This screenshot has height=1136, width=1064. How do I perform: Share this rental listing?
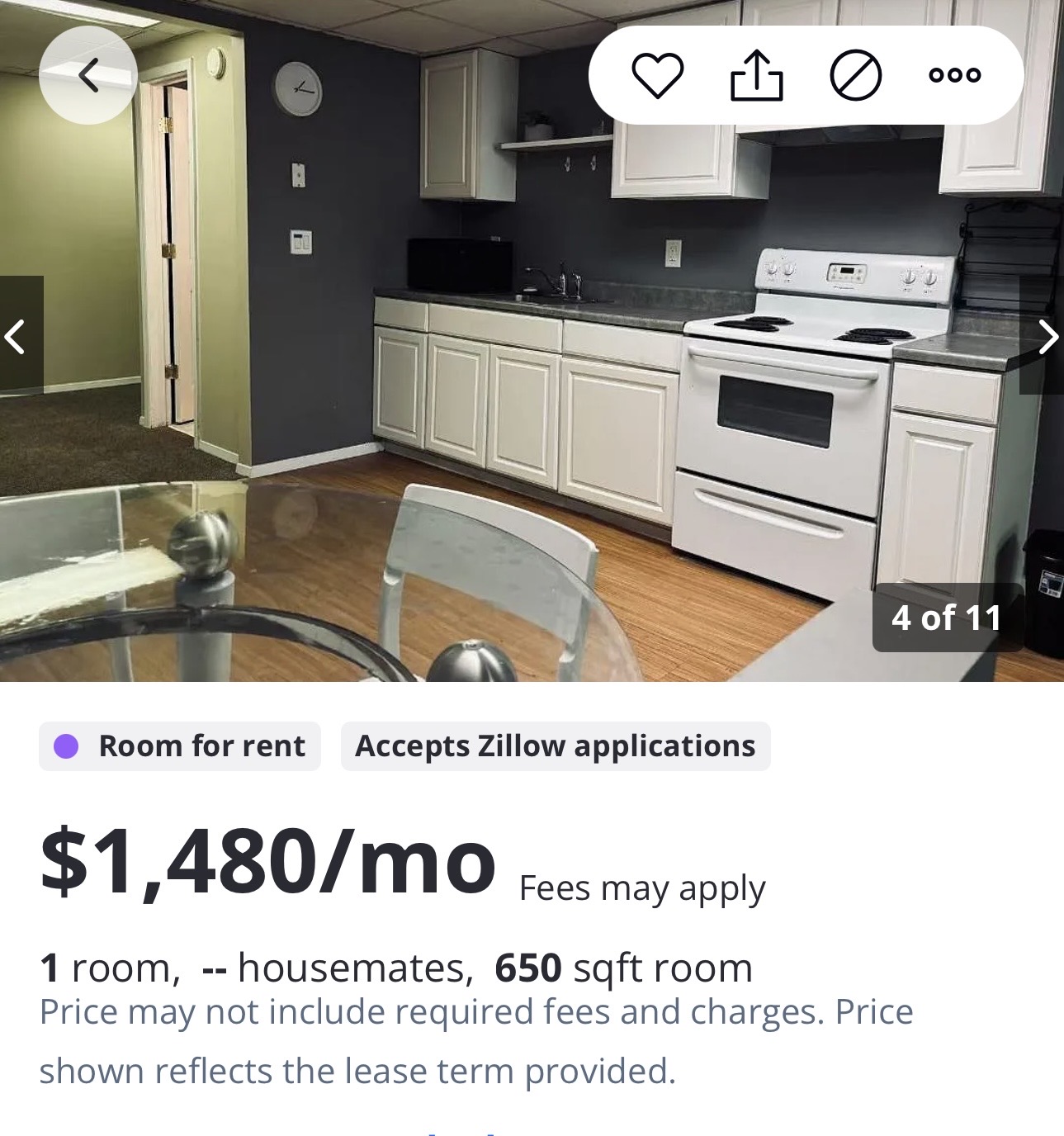pyautogui.click(x=756, y=75)
